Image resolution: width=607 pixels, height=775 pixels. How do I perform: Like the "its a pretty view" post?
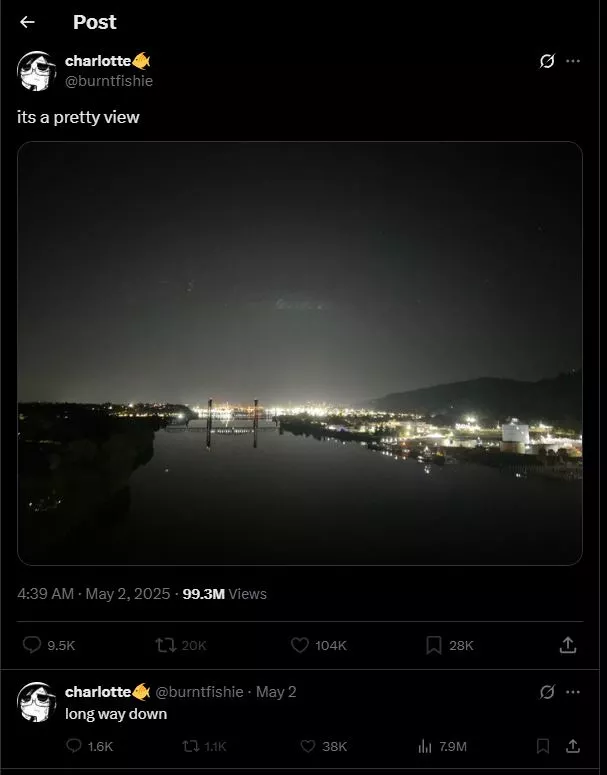(x=300, y=645)
